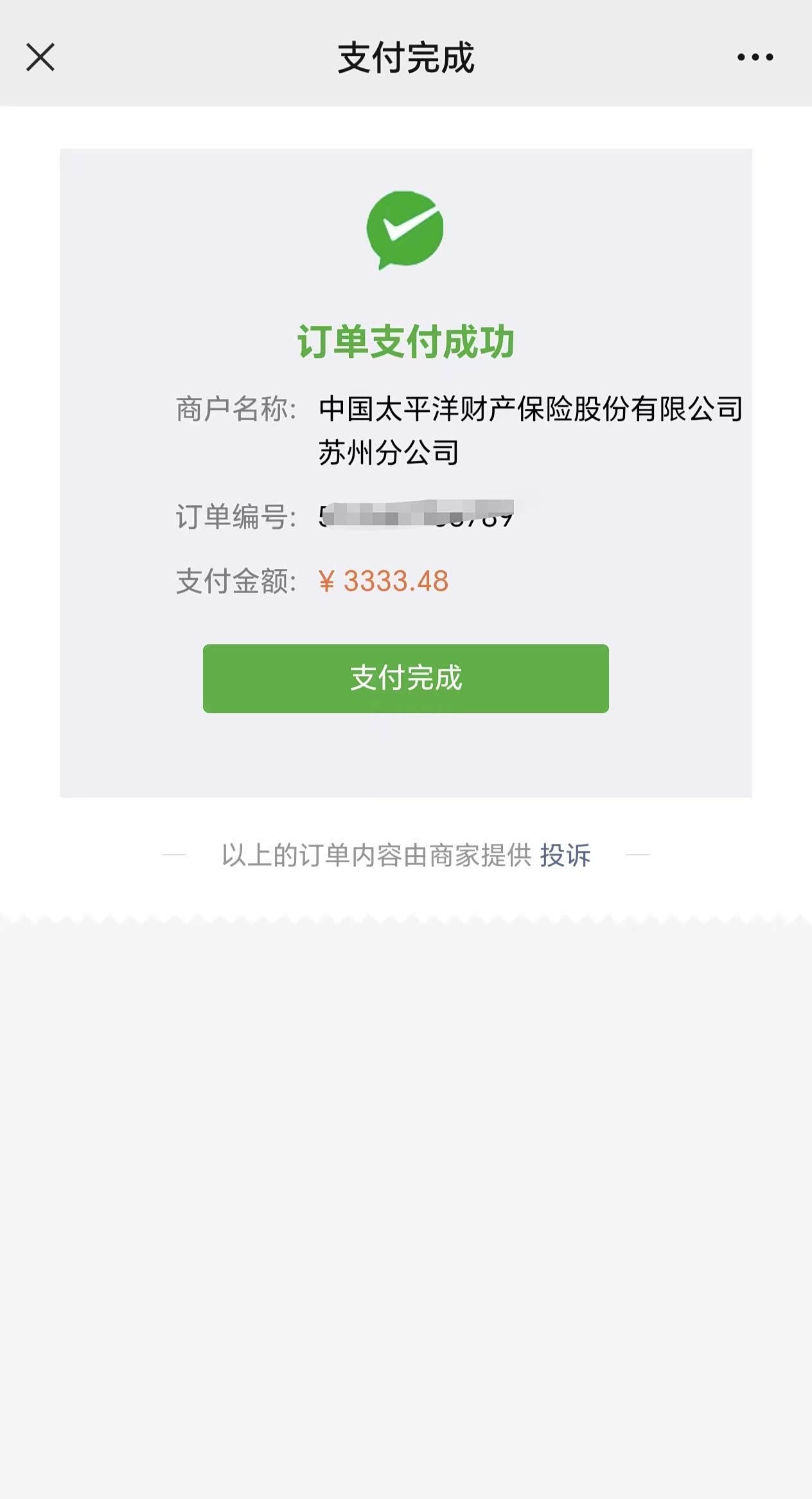
Task: Tap the green 支付完成 button
Action: [406, 678]
